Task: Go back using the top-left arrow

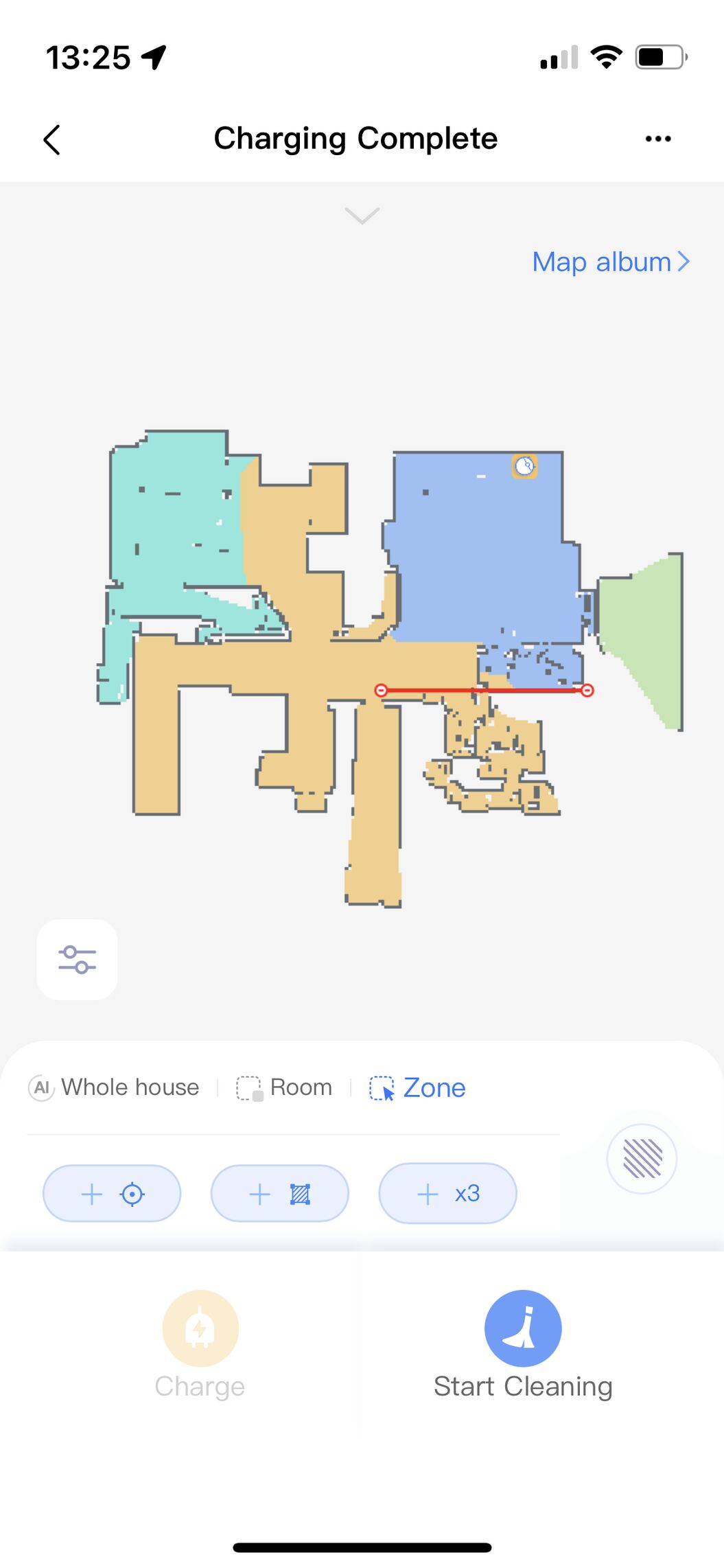Action: [x=52, y=140]
